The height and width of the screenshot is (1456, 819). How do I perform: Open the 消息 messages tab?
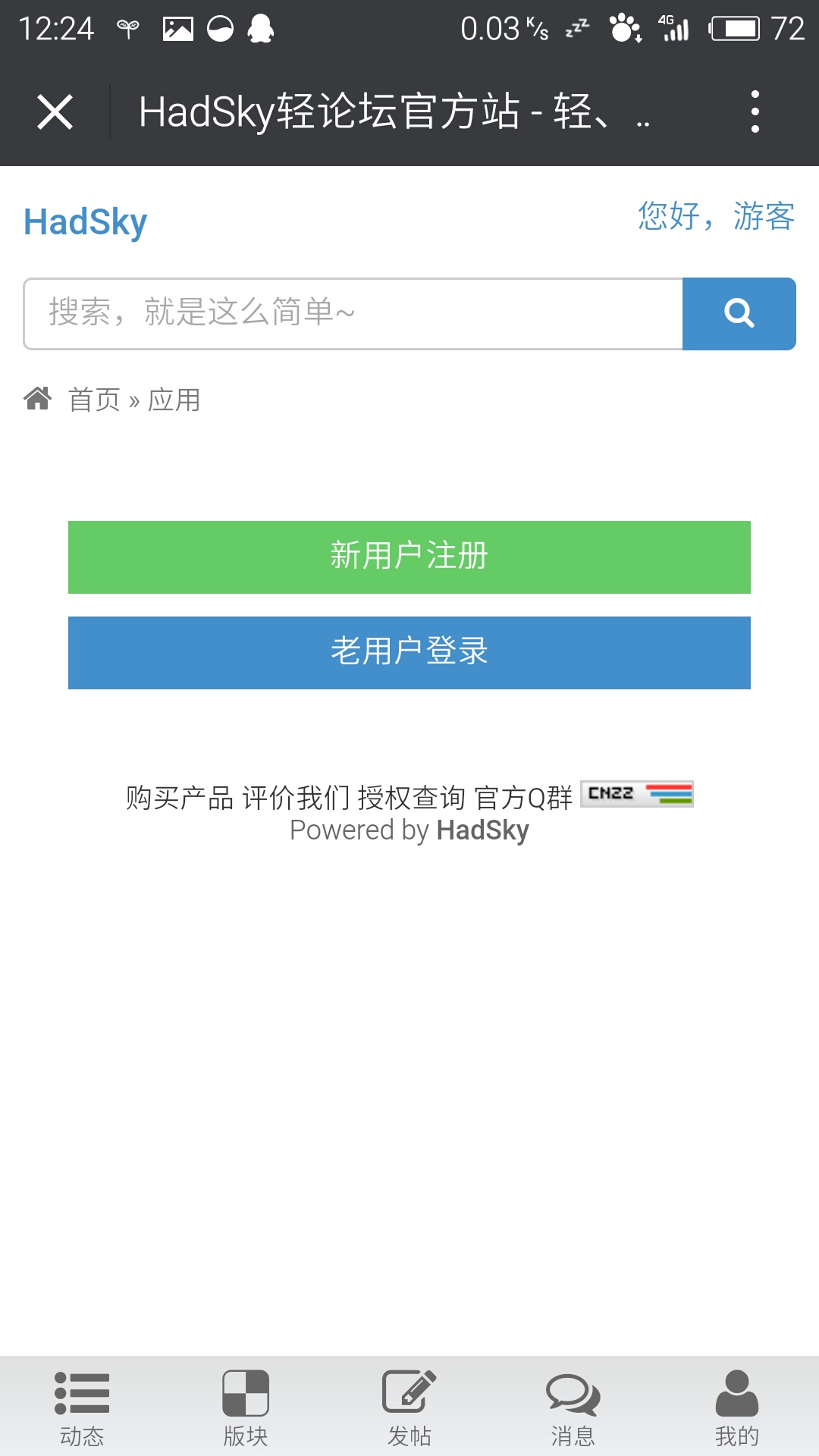pos(573,1407)
